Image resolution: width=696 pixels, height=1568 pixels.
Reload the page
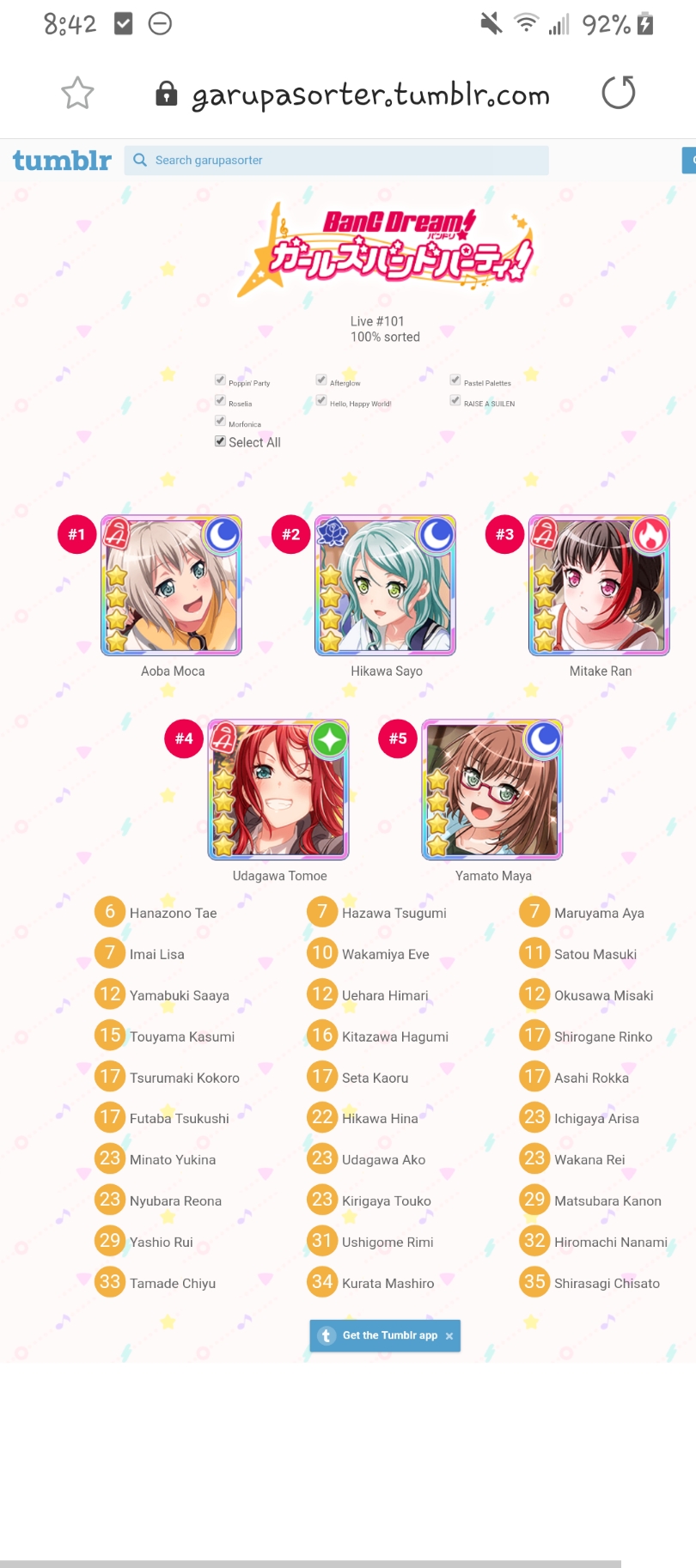[618, 93]
